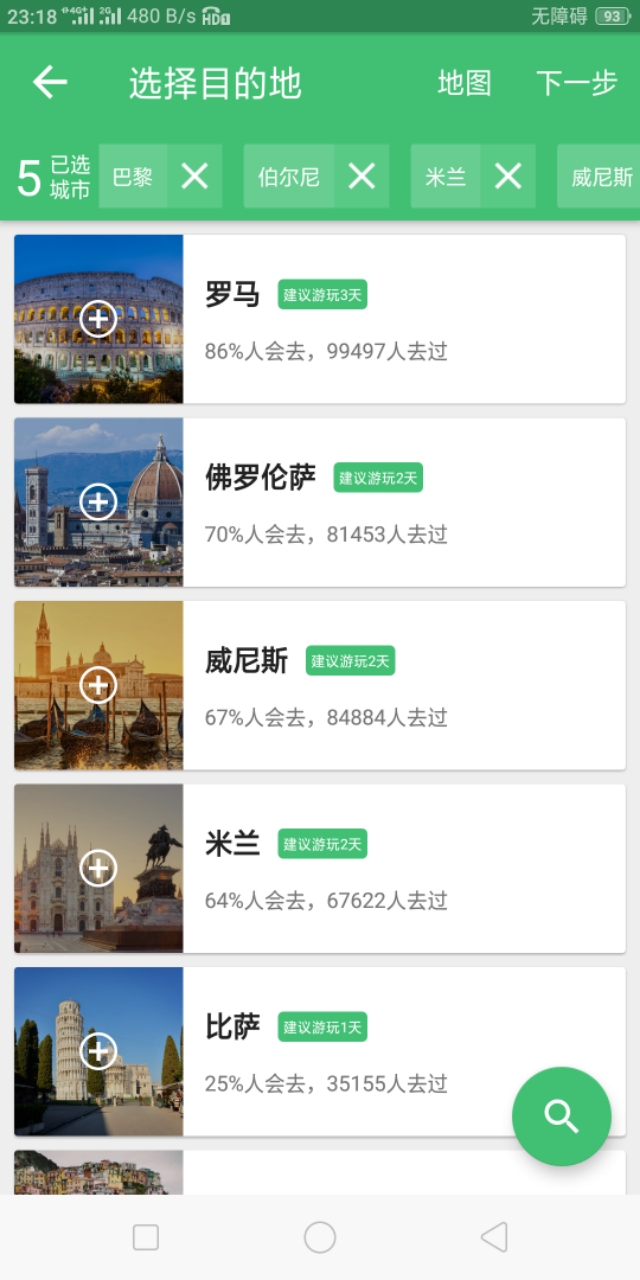
Task: Remove 伯尔尼 from selected cities
Action: (361, 177)
